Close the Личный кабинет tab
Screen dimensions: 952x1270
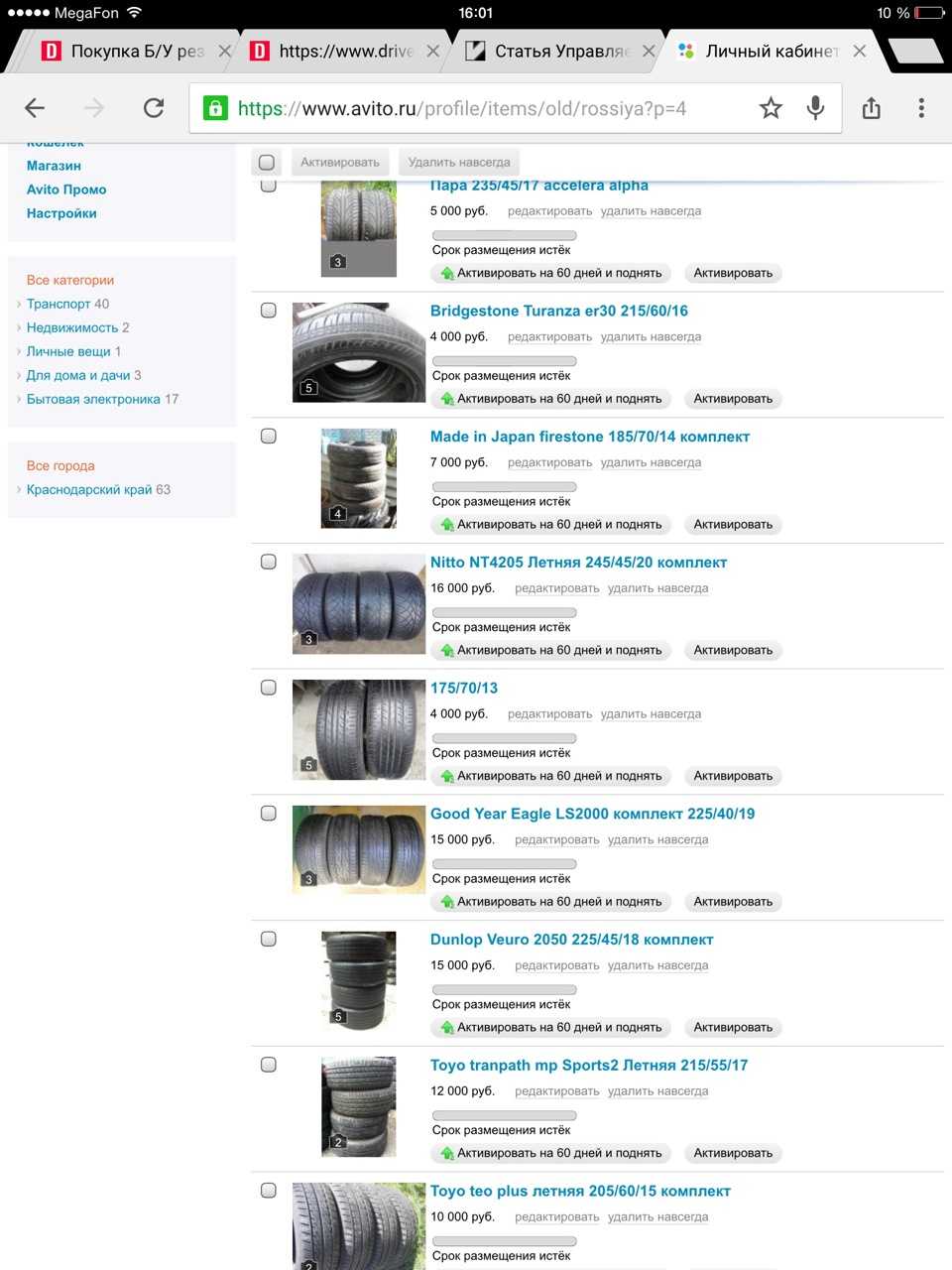point(860,52)
